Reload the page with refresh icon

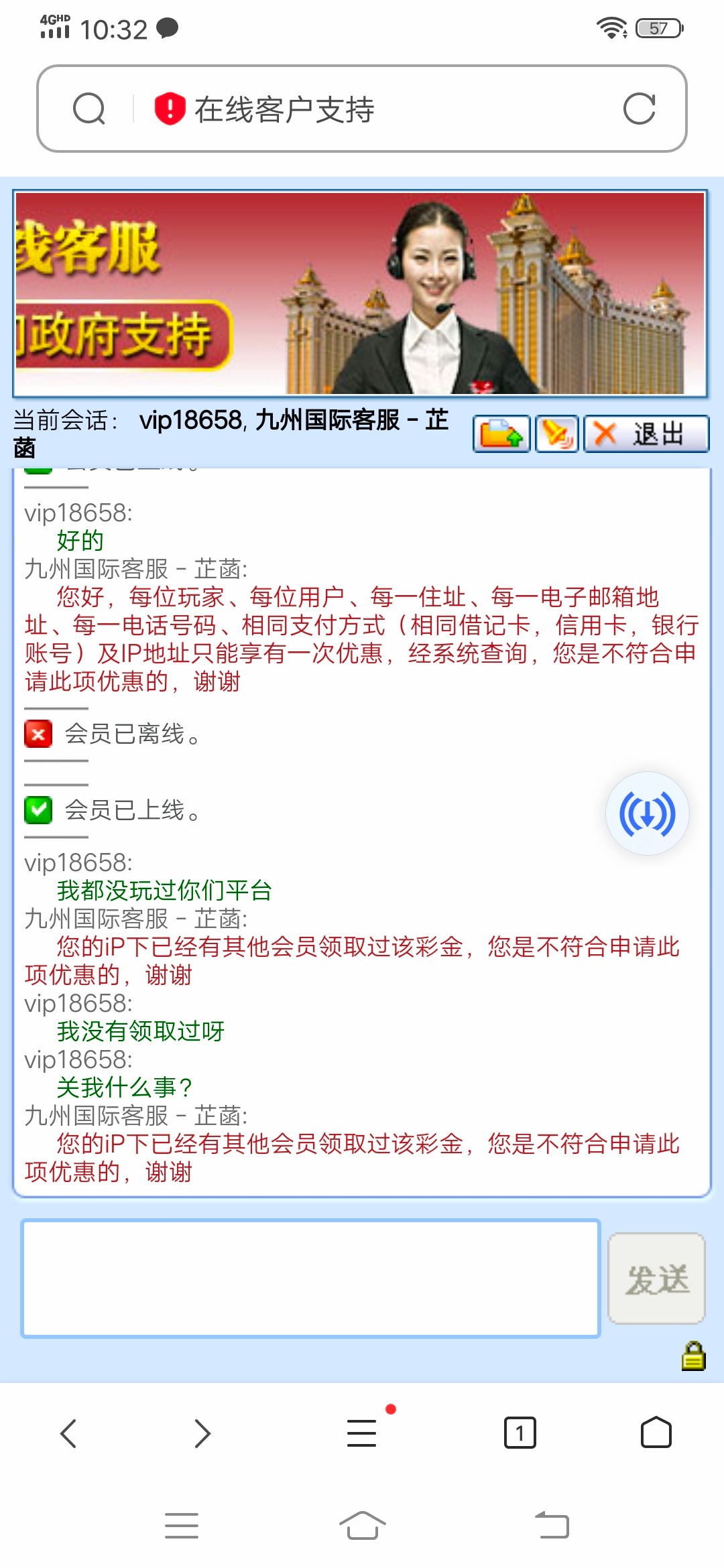point(639,109)
